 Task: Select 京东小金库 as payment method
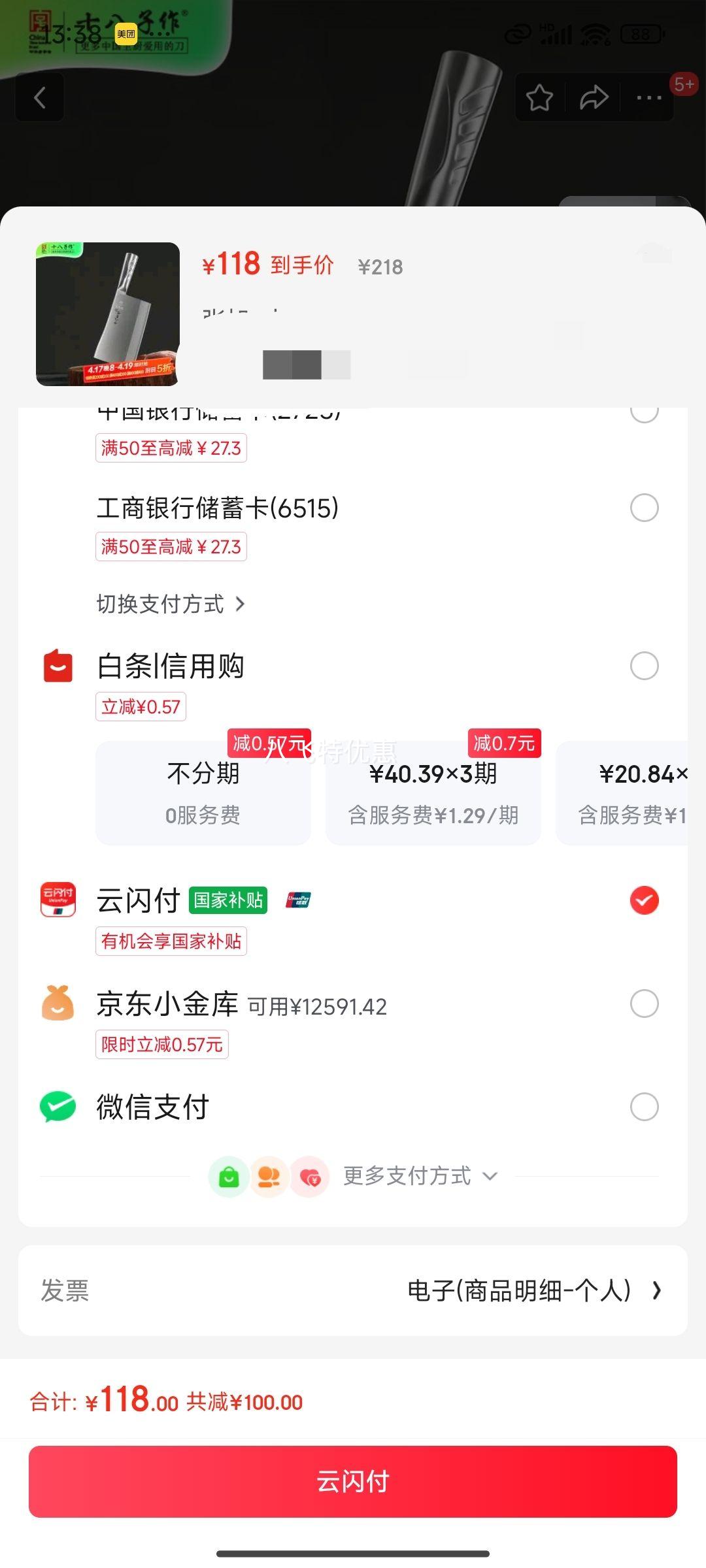644,1004
